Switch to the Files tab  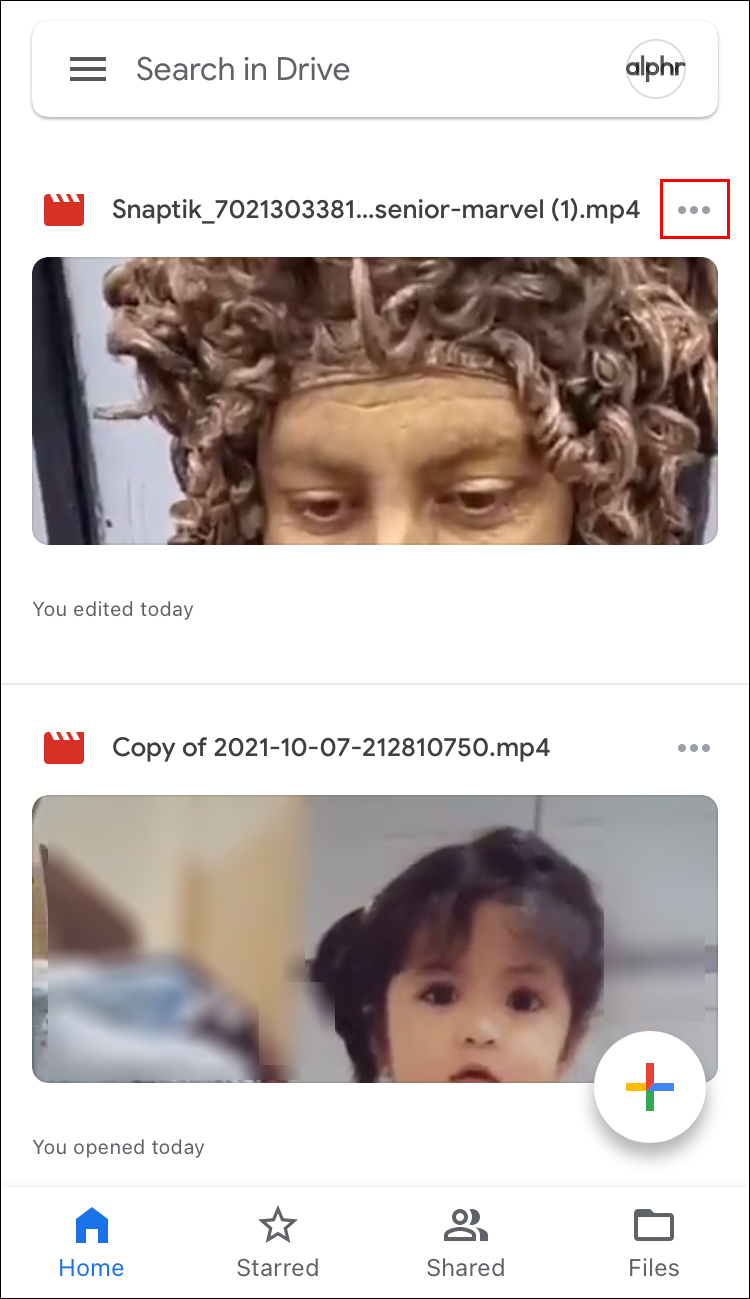(654, 1242)
